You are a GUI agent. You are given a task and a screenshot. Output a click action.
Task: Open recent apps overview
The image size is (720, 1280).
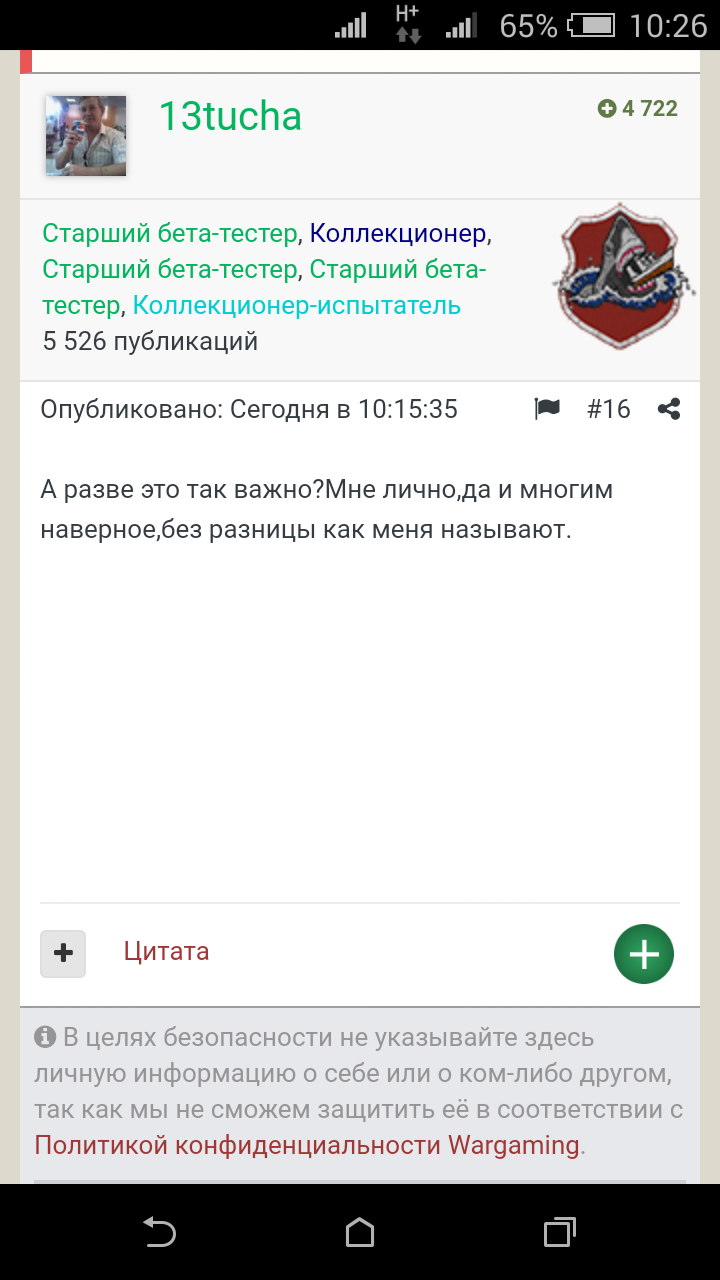pos(559,1232)
